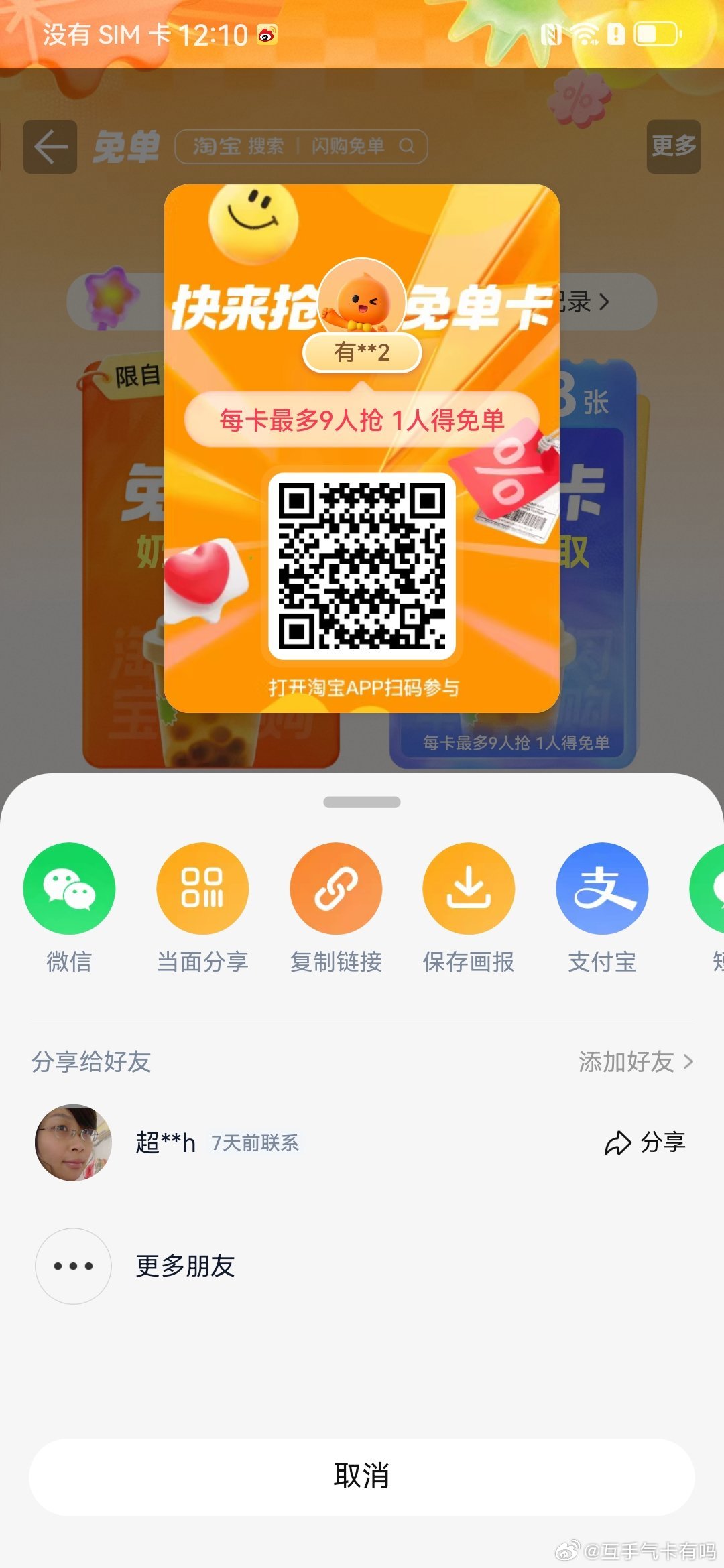Save the poster with 保存画报
This screenshot has width=724, height=1568.
(469, 889)
